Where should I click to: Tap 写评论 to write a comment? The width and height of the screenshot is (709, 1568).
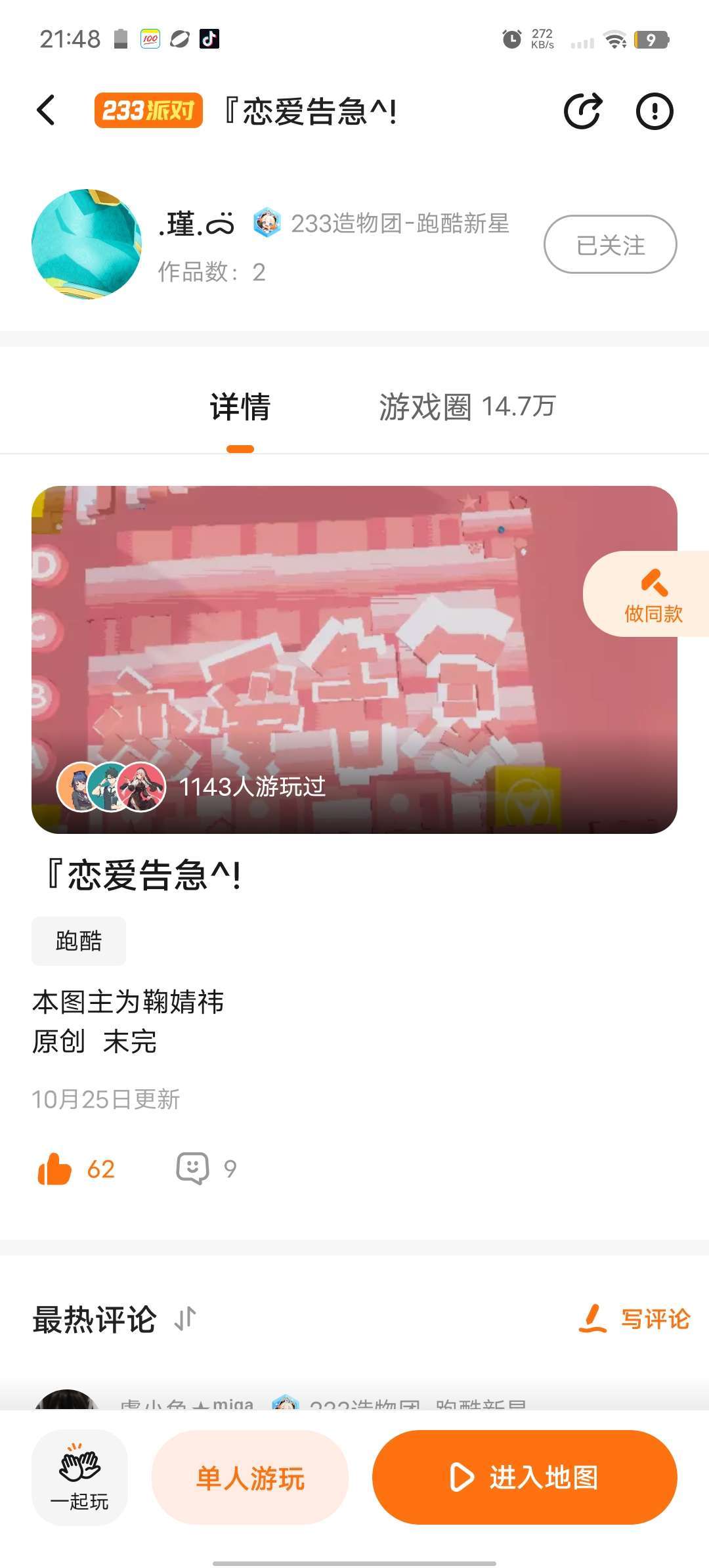tap(635, 1318)
